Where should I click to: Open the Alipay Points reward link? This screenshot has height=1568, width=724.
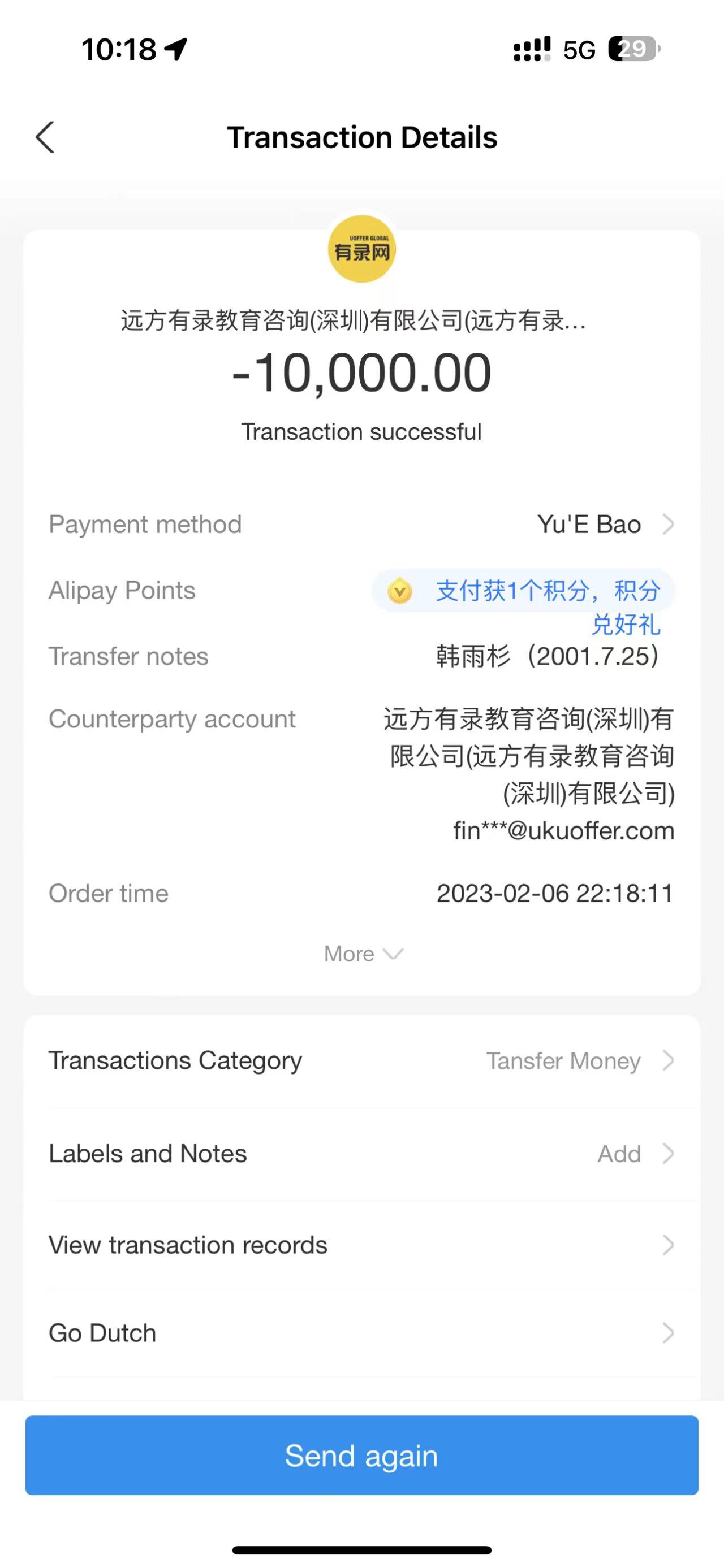(524, 591)
